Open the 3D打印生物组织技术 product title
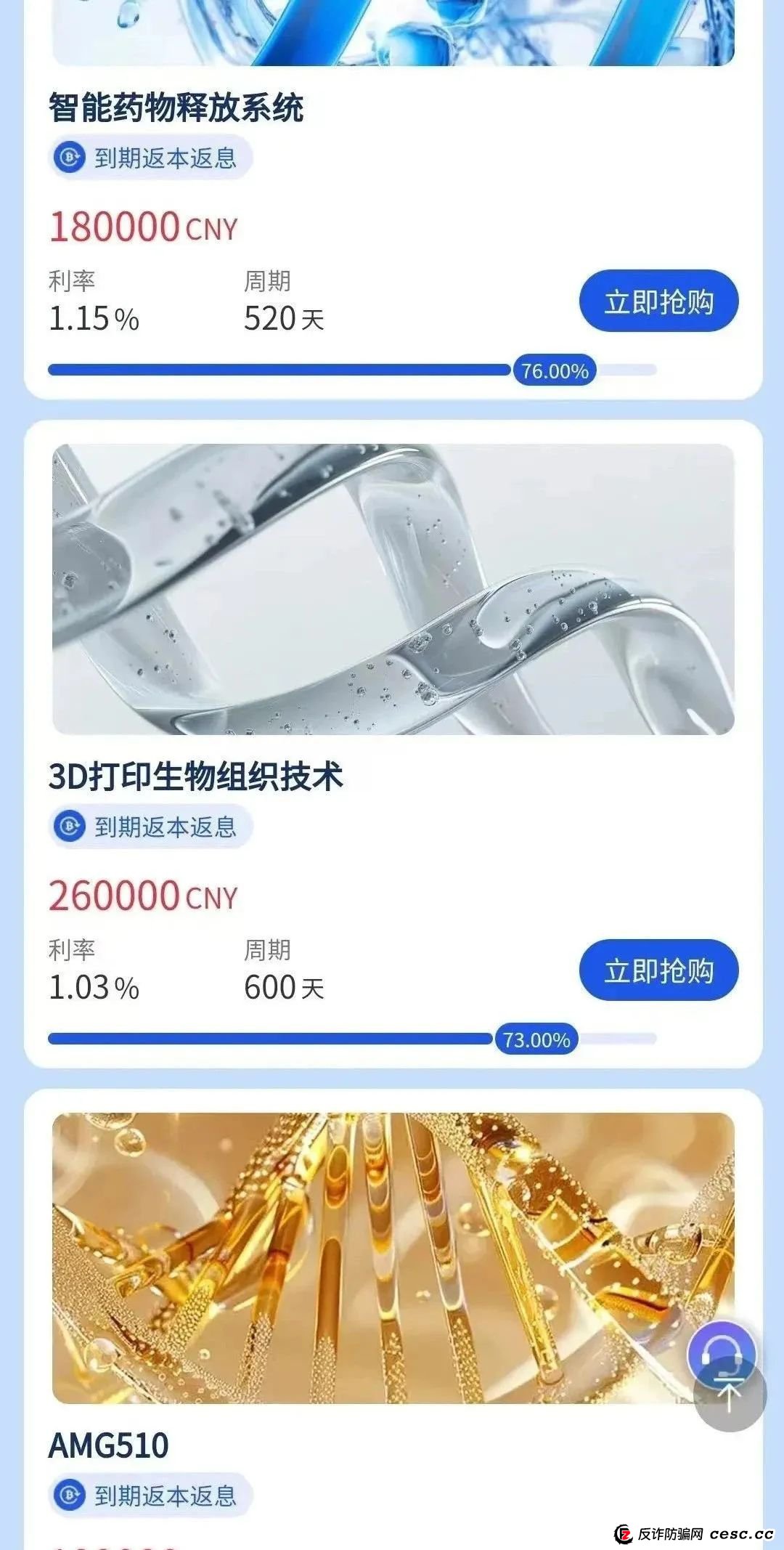 click(x=196, y=776)
